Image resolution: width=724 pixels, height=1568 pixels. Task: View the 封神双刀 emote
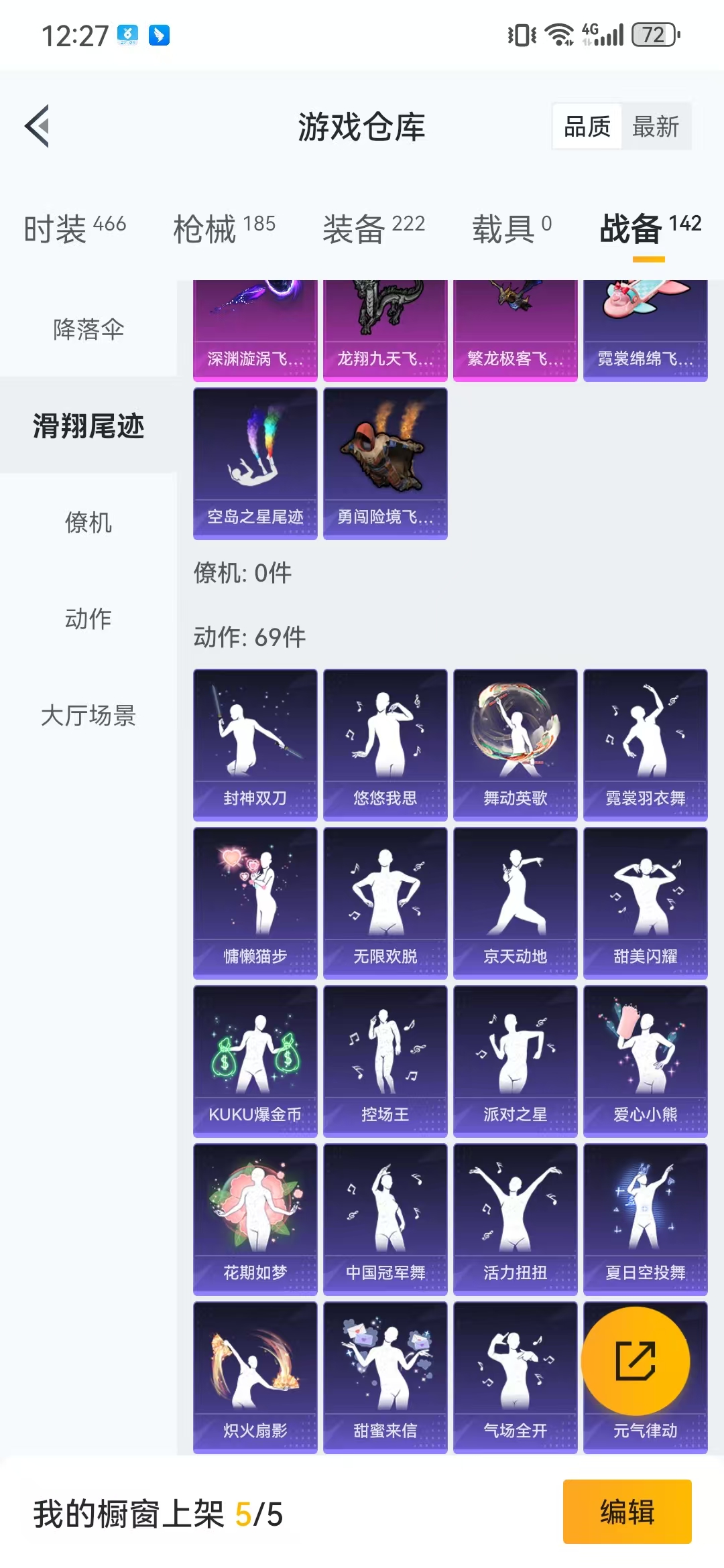(255, 744)
